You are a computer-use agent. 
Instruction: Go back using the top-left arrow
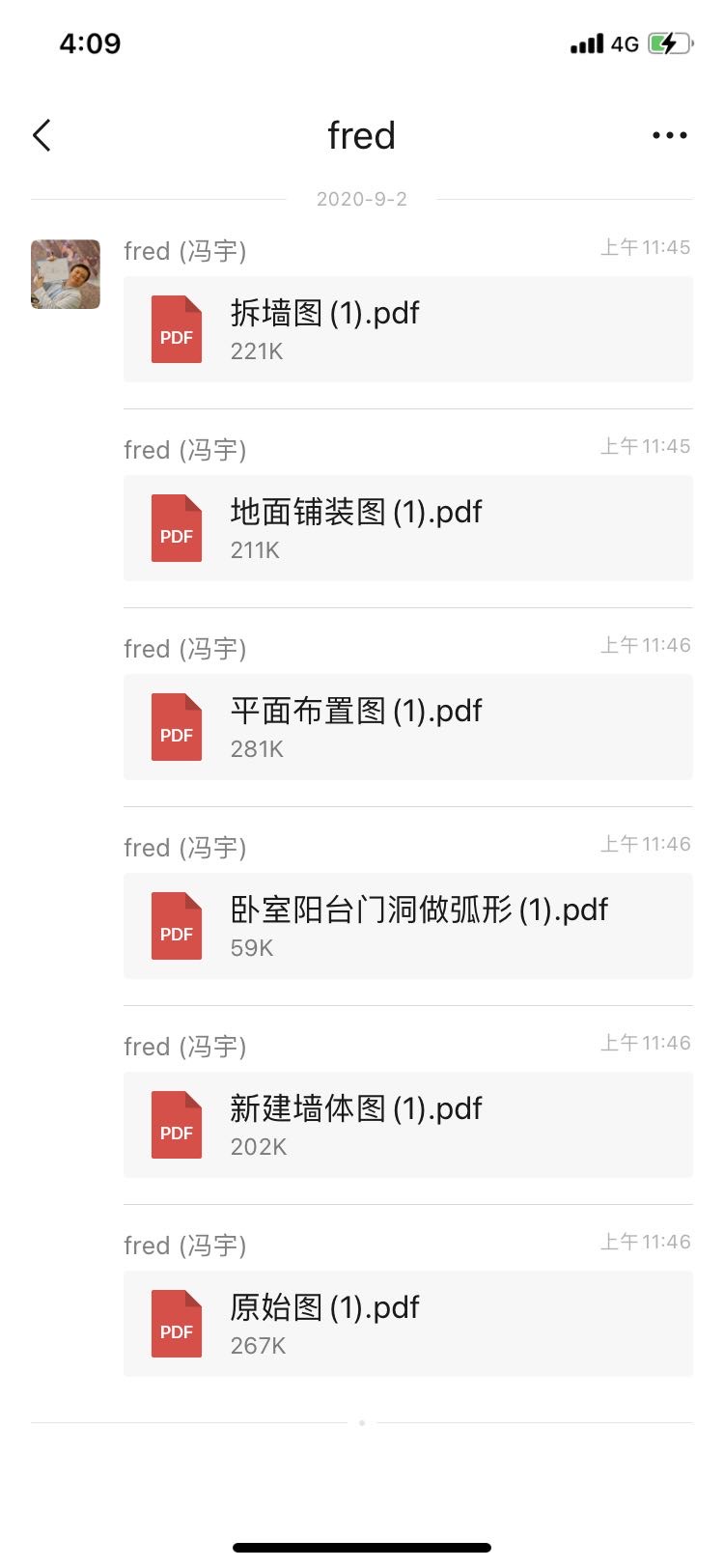[42, 136]
